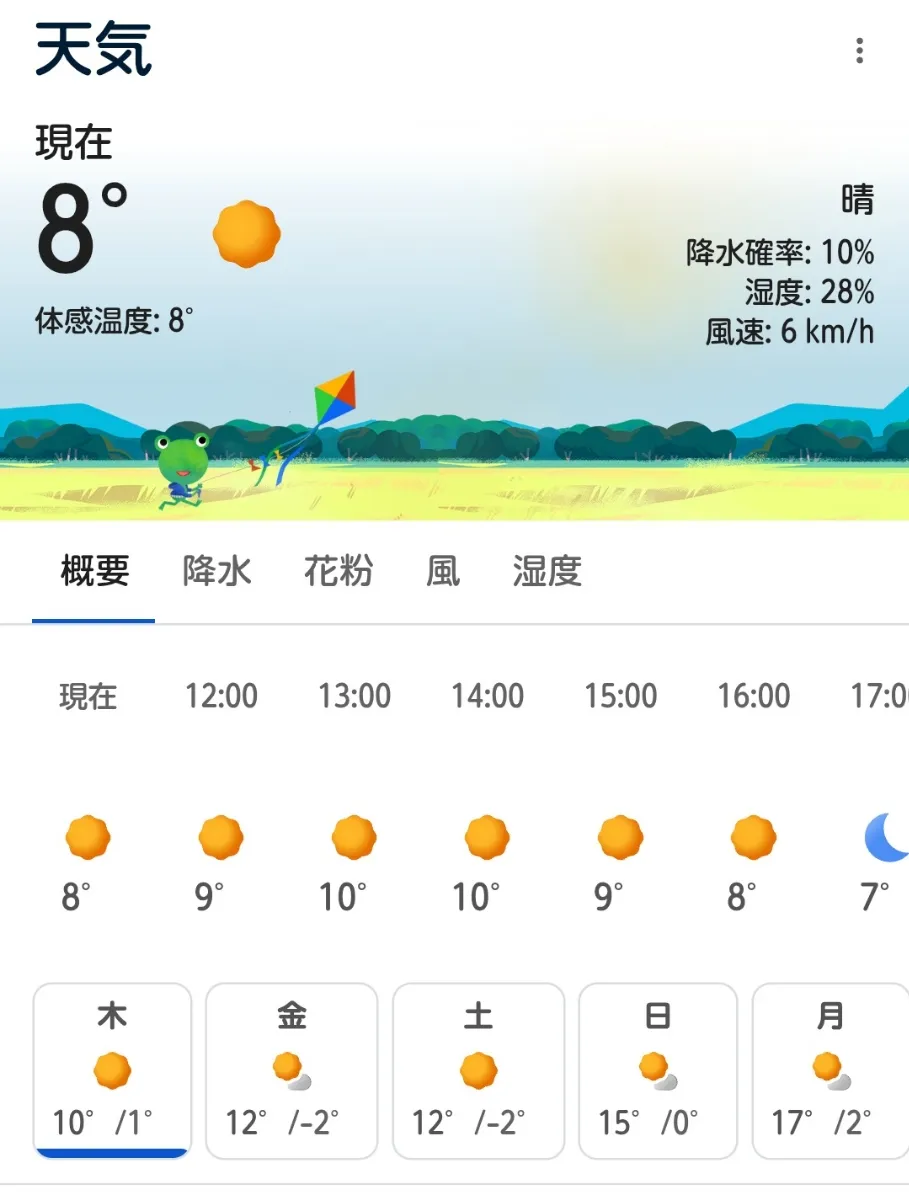Image resolution: width=909 pixels, height=1201 pixels.
Task: Switch to the 降水 tab
Action: (217, 572)
